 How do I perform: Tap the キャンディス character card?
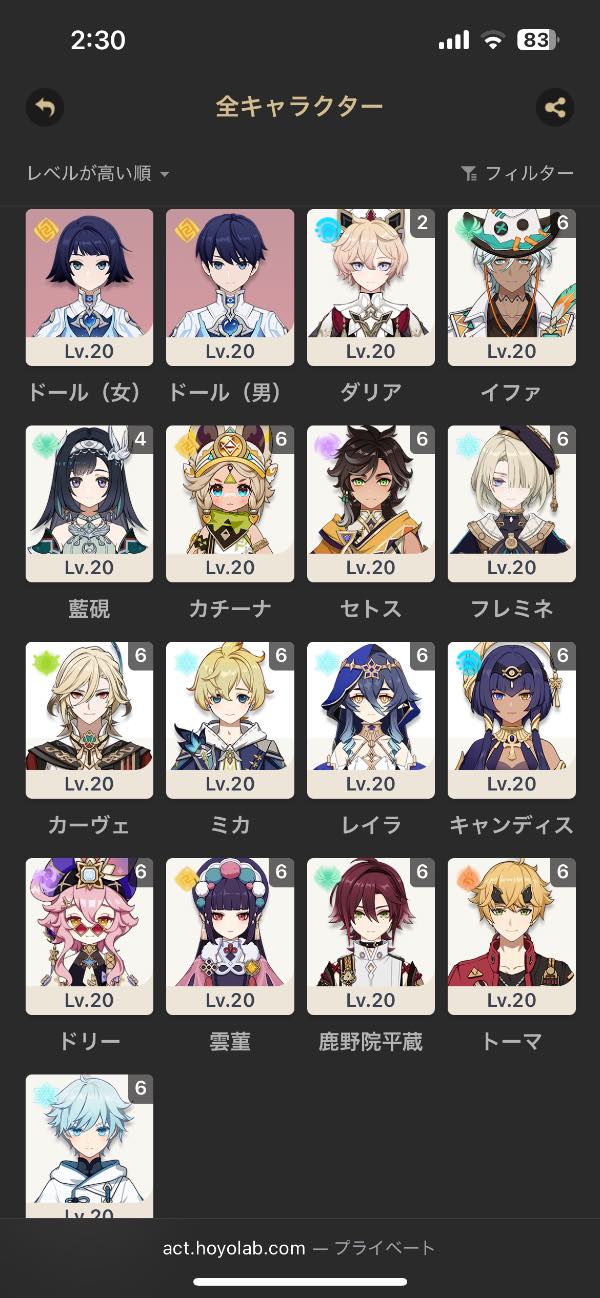pos(512,720)
